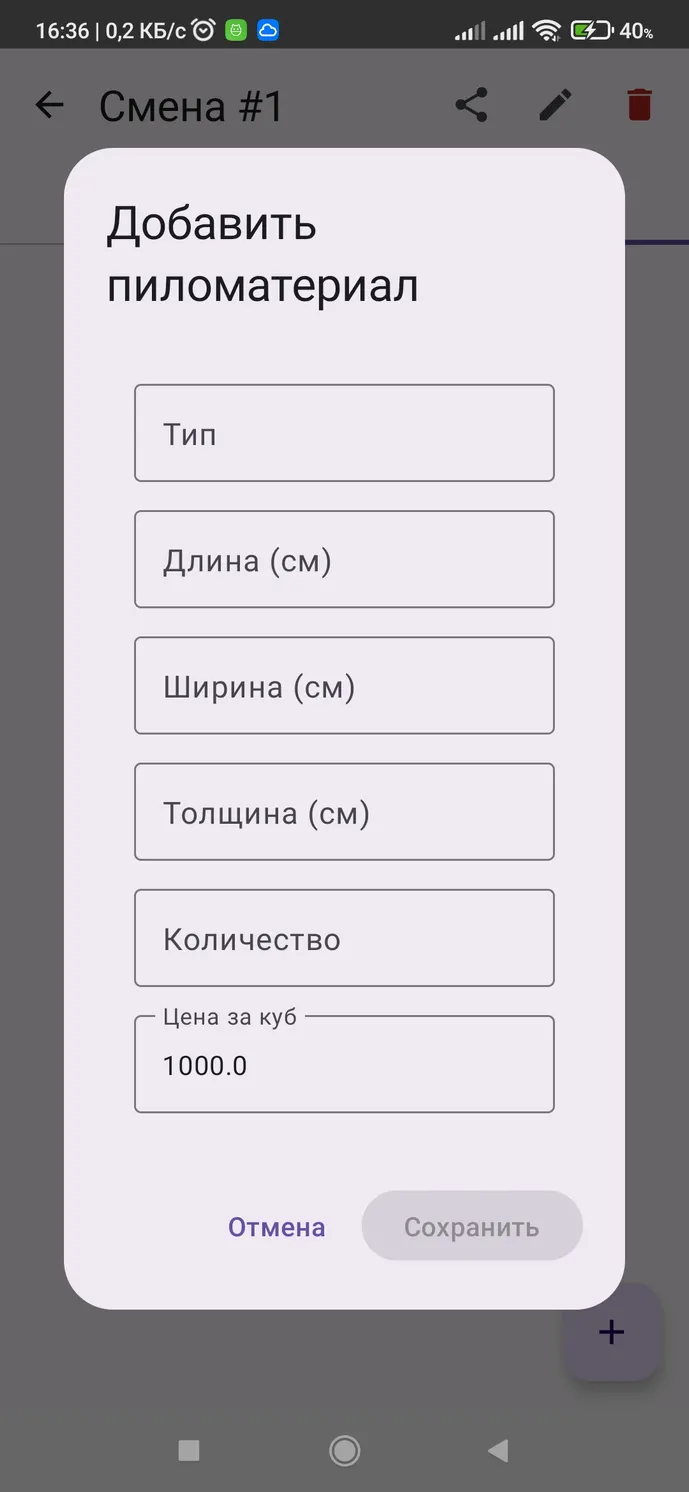
Task: Edit the Цена за куб field
Action: 344,1064
